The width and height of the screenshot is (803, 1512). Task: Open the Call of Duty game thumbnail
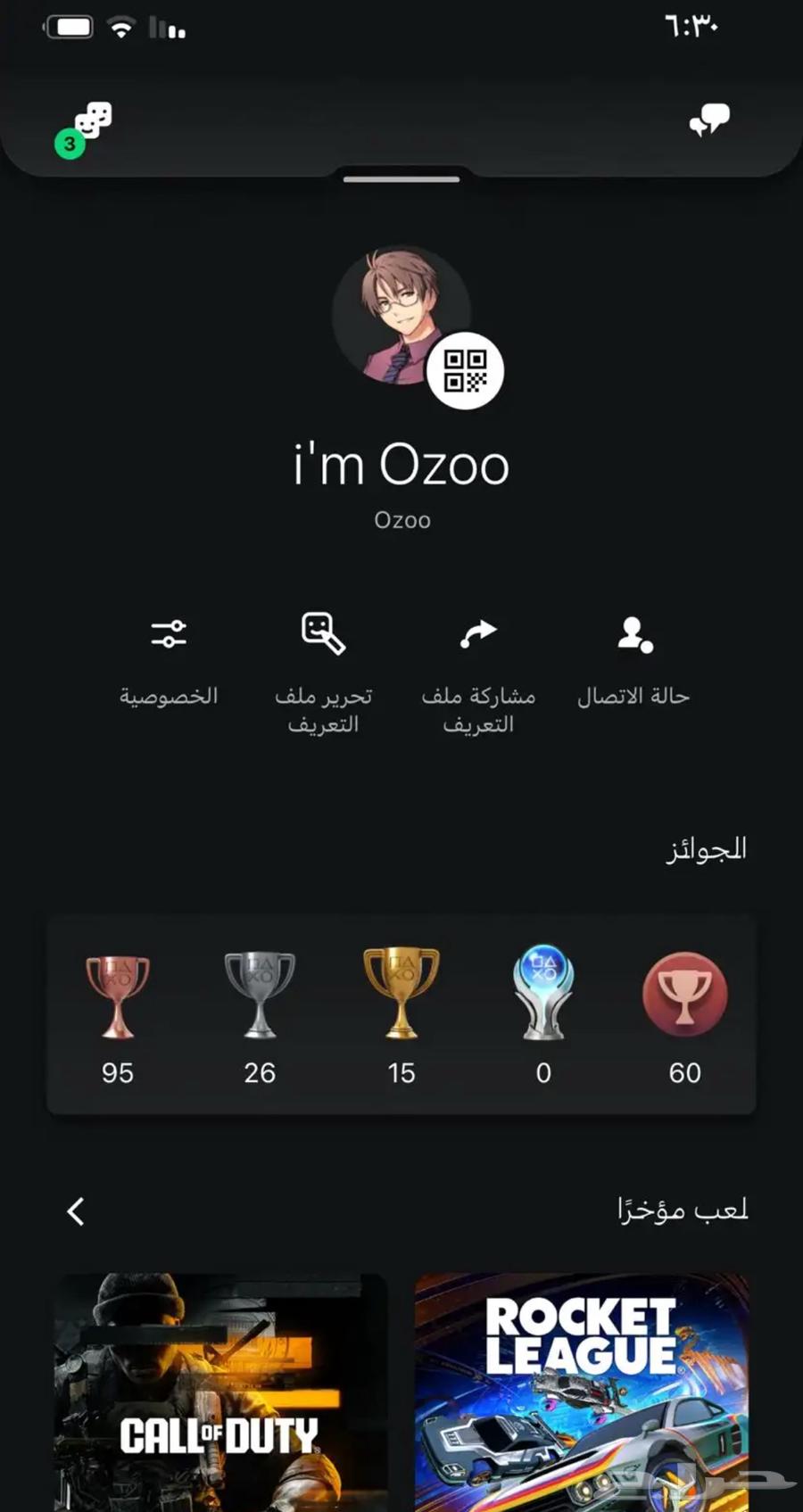coord(219,1387)
